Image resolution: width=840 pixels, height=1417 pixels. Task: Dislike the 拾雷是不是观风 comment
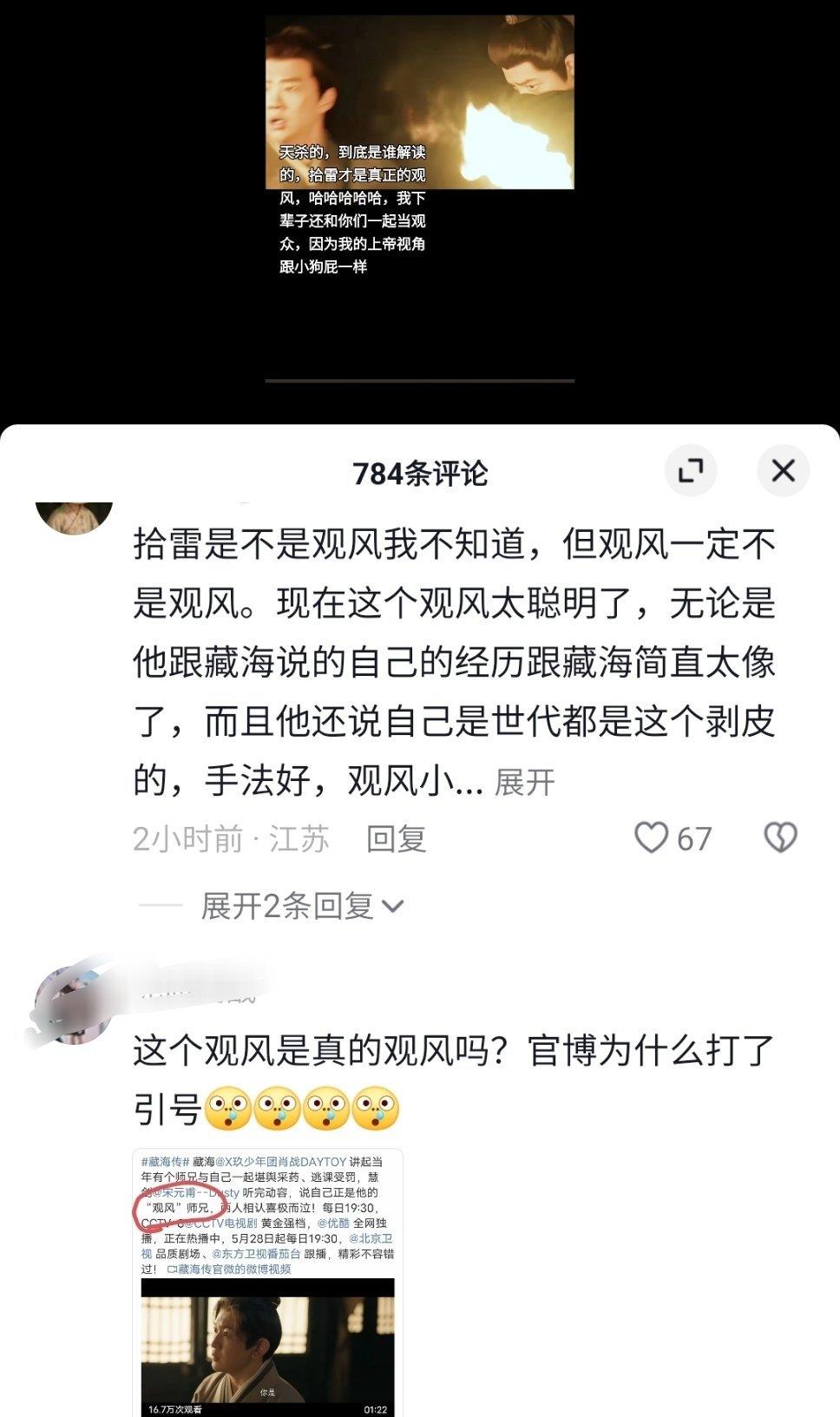coord(779,838)
